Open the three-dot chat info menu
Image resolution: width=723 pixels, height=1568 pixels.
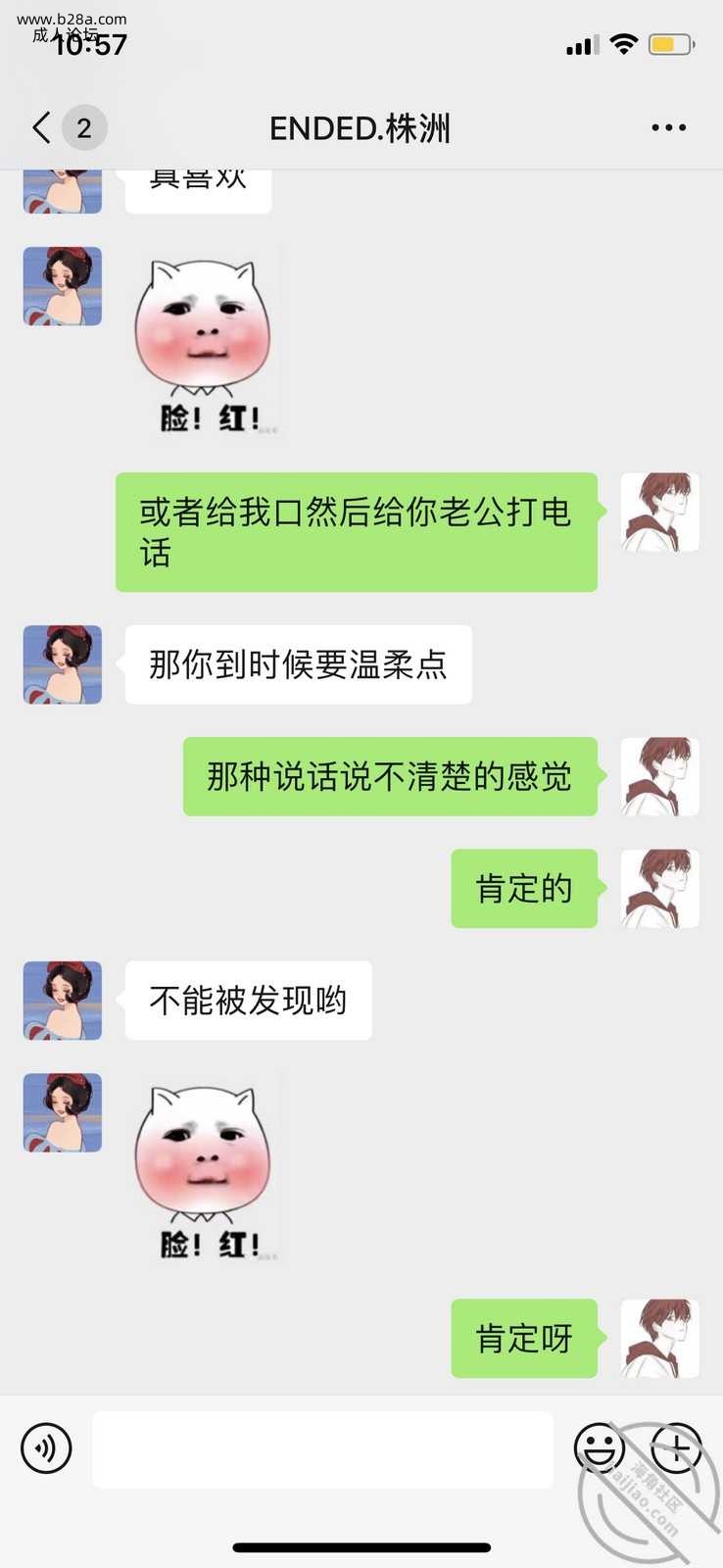668,127
